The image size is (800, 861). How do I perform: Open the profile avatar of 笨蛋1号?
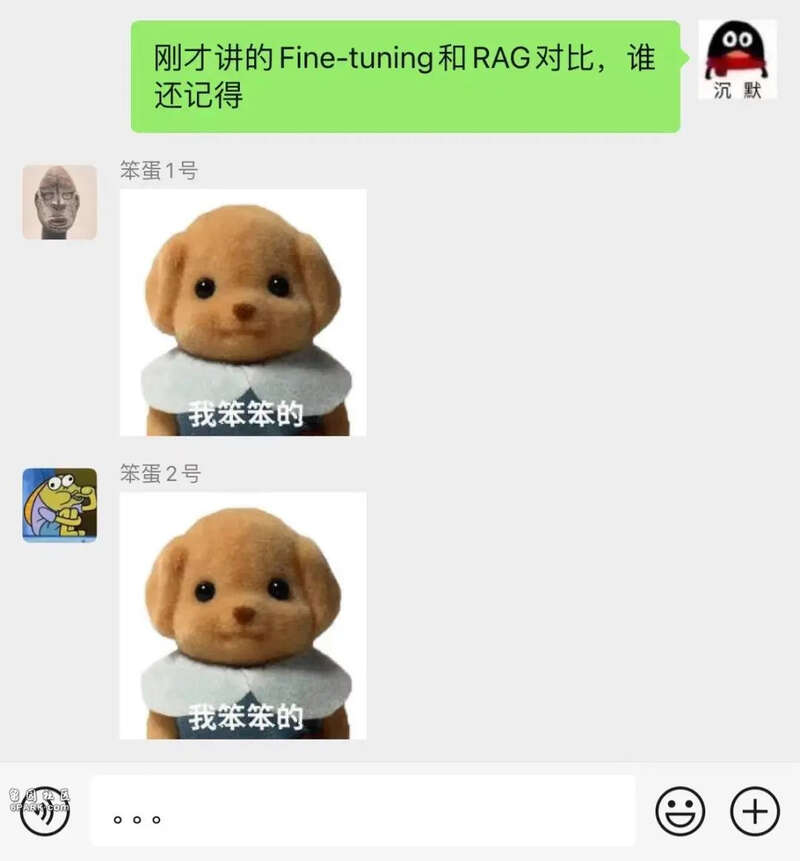tap(60, 202)
